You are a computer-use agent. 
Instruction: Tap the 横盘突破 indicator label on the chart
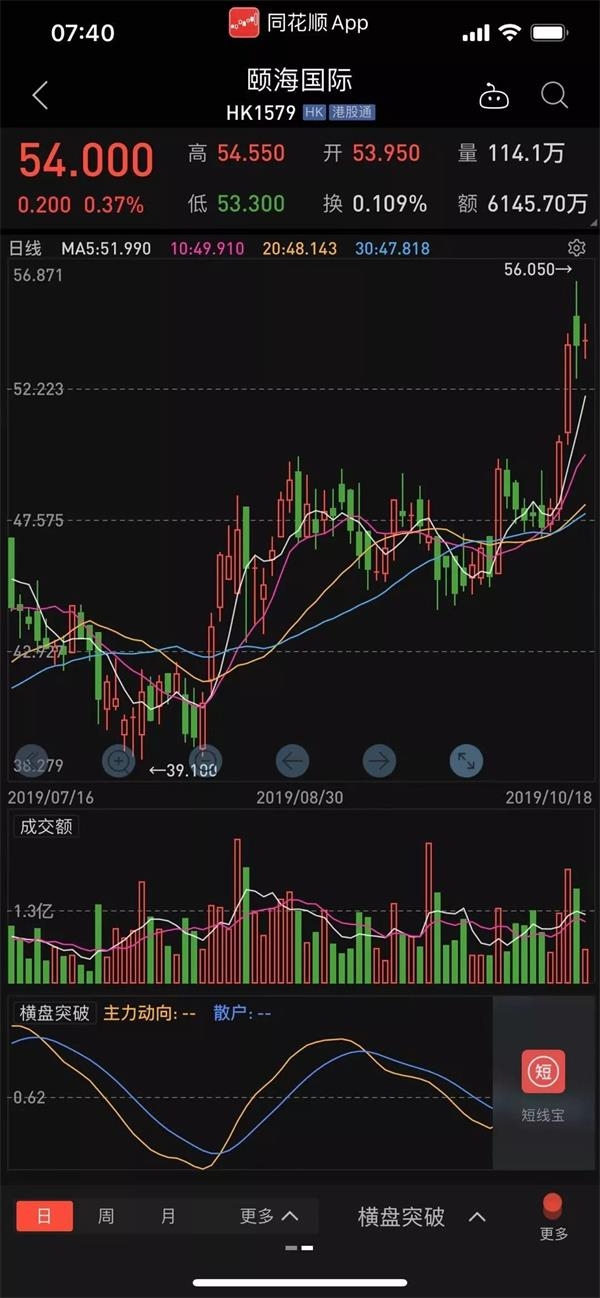pyautogui.click(x=54, y=1013)
